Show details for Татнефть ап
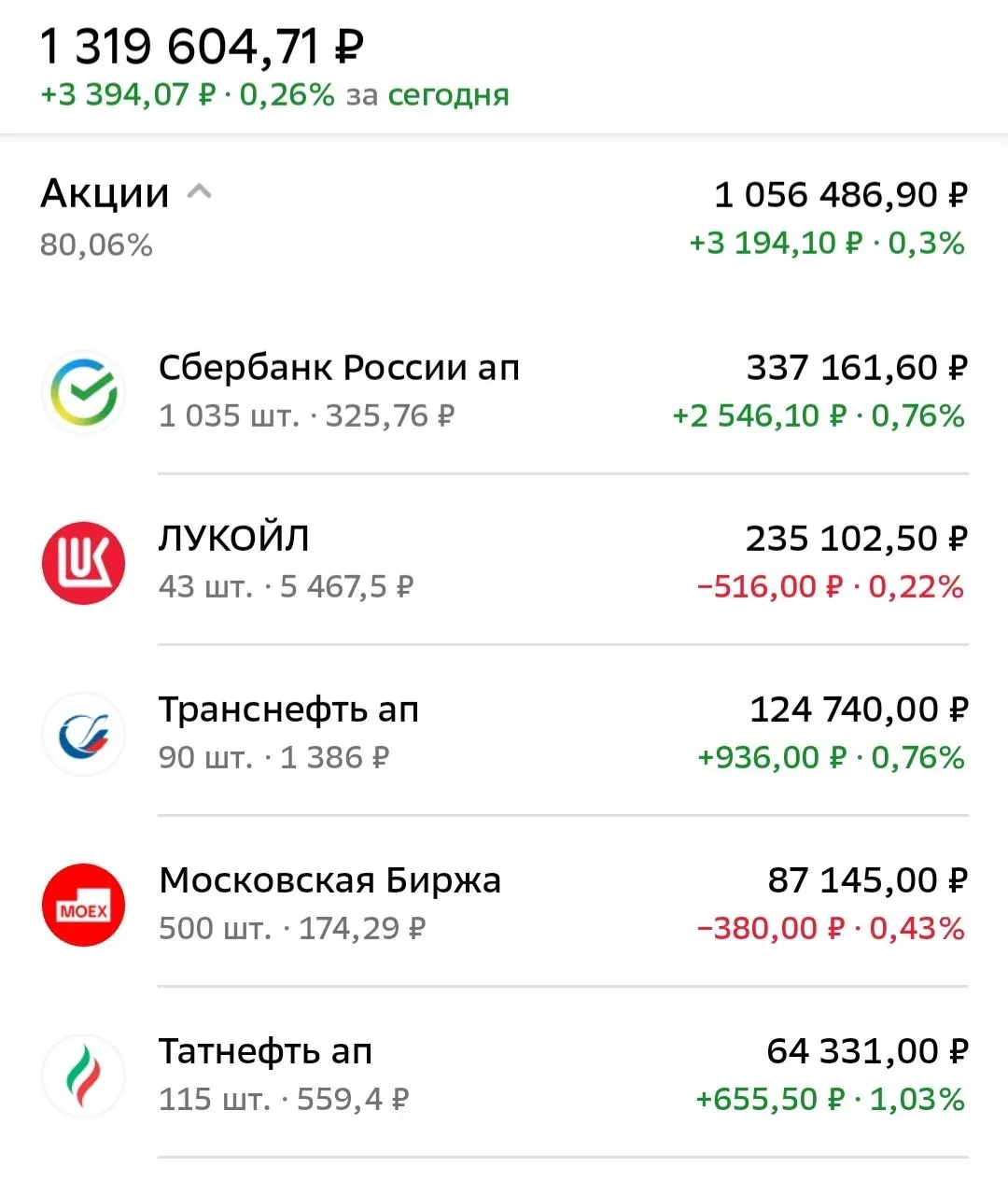The height and width of the screenshot is (1181, 1008). tap(504, 1074)
